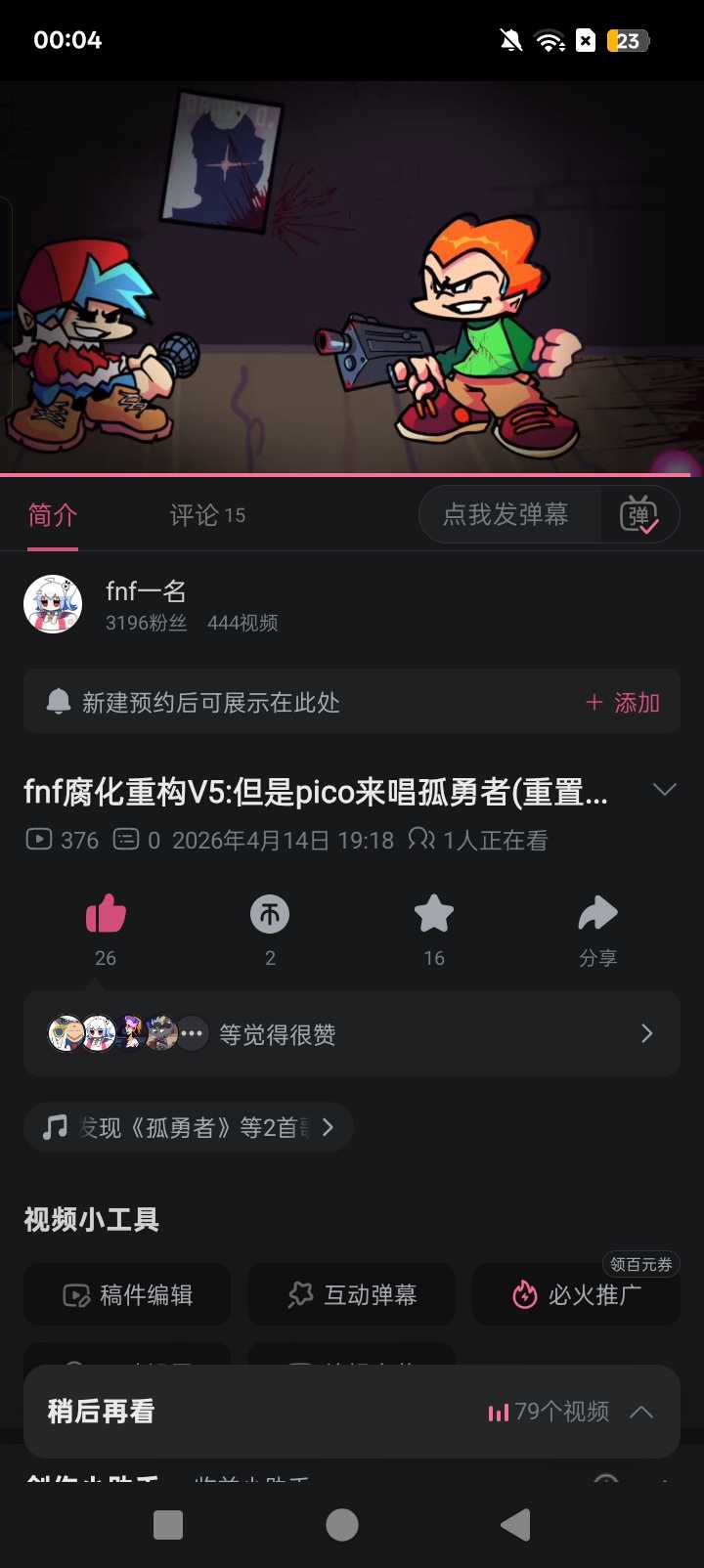Add this video to favorites

(x=434, y=915)
